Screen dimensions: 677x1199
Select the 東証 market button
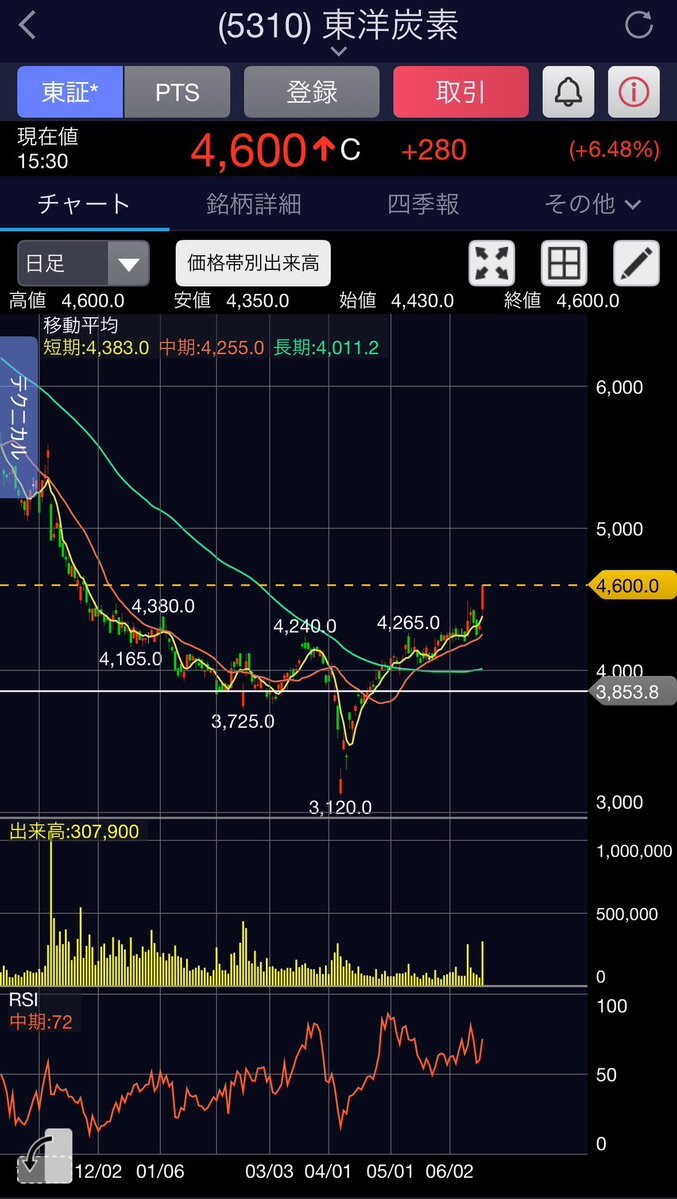coord(70,92)
